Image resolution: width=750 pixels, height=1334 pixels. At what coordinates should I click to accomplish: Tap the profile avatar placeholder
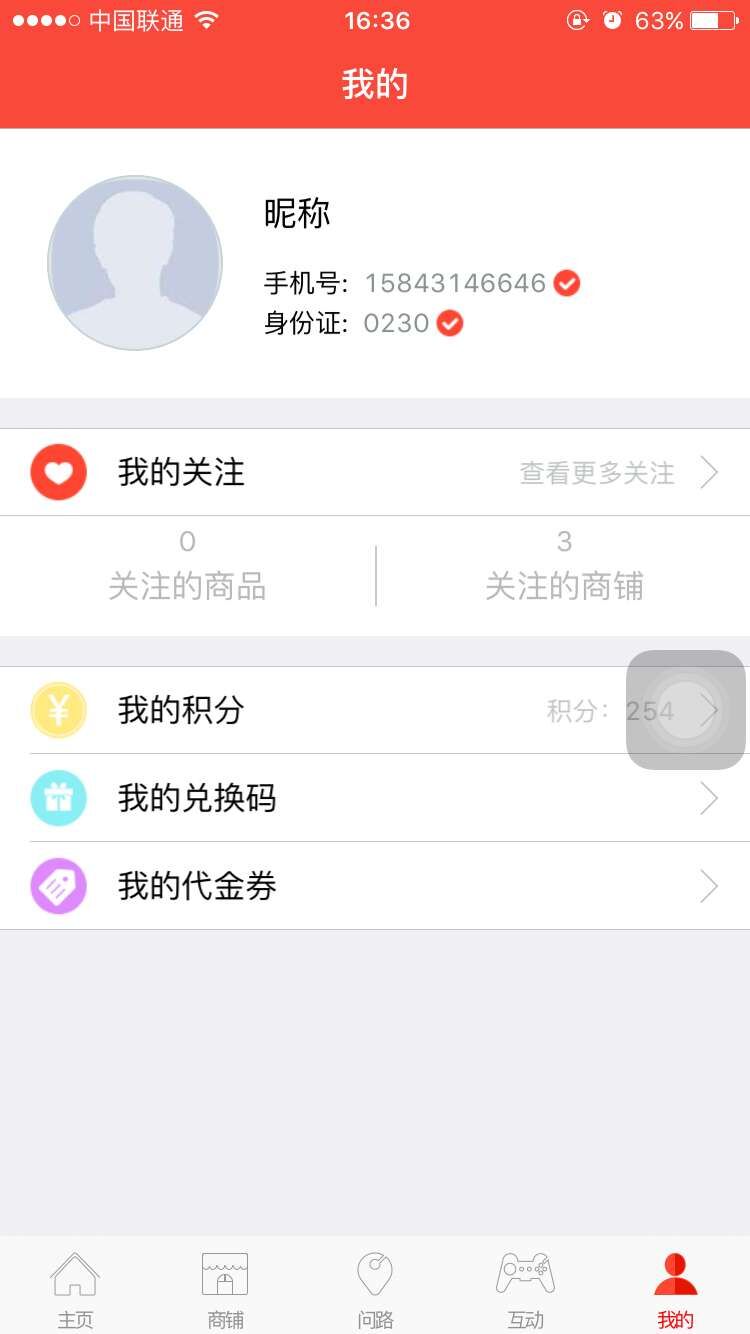134,262
